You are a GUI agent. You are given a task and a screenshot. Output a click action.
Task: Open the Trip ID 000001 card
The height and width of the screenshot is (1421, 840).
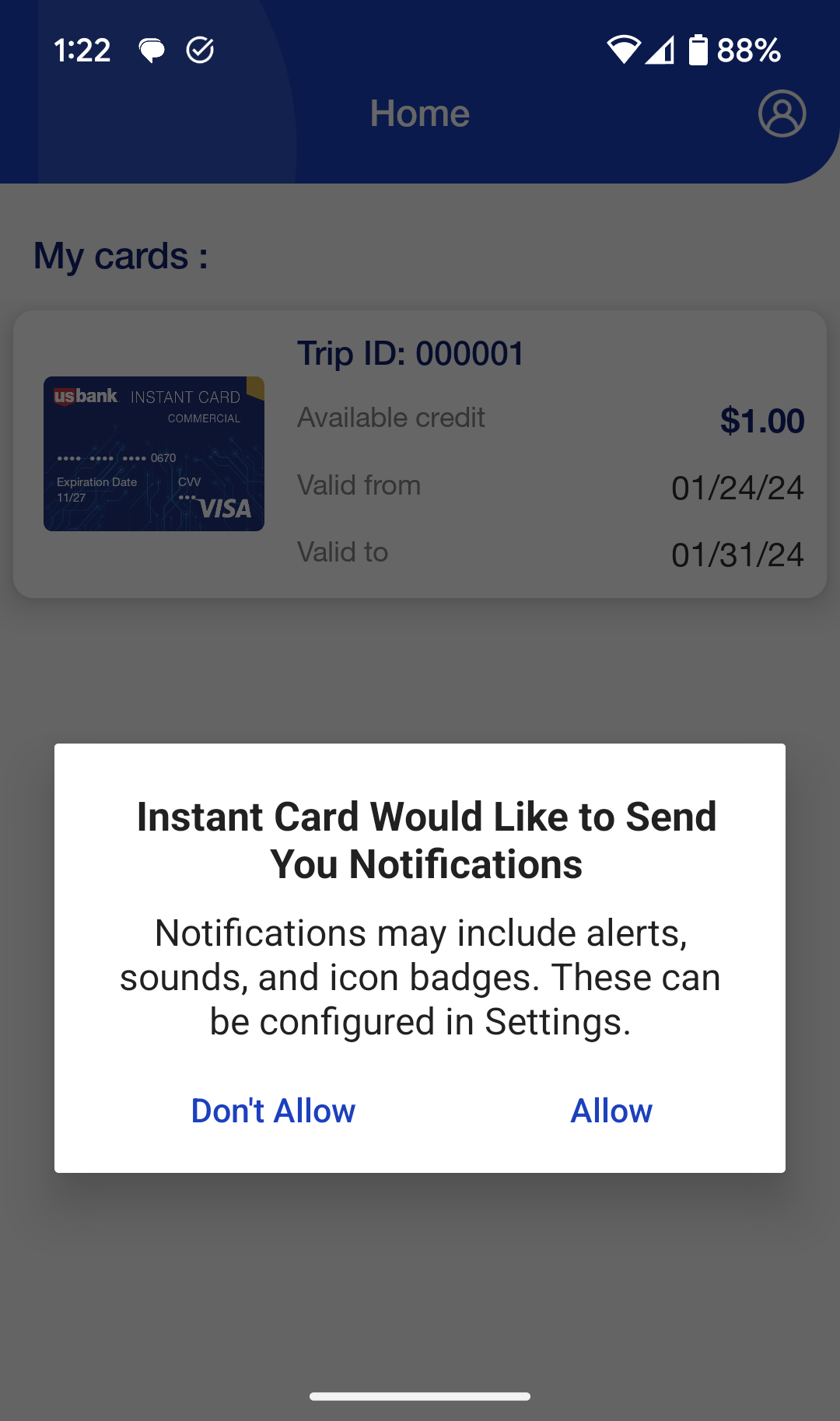[420, 454]
